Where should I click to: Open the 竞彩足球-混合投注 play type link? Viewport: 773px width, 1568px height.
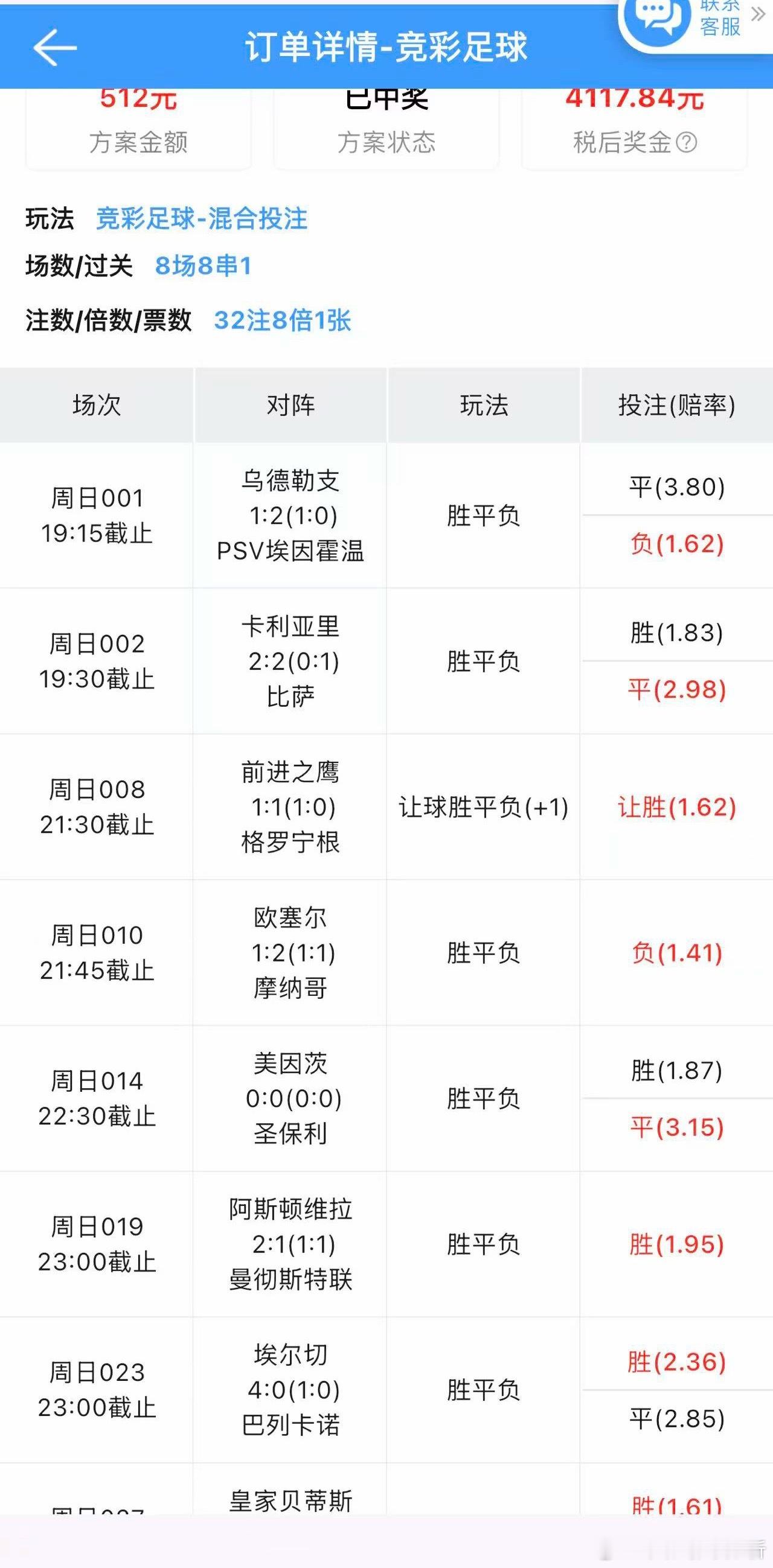tap(201, 220)
